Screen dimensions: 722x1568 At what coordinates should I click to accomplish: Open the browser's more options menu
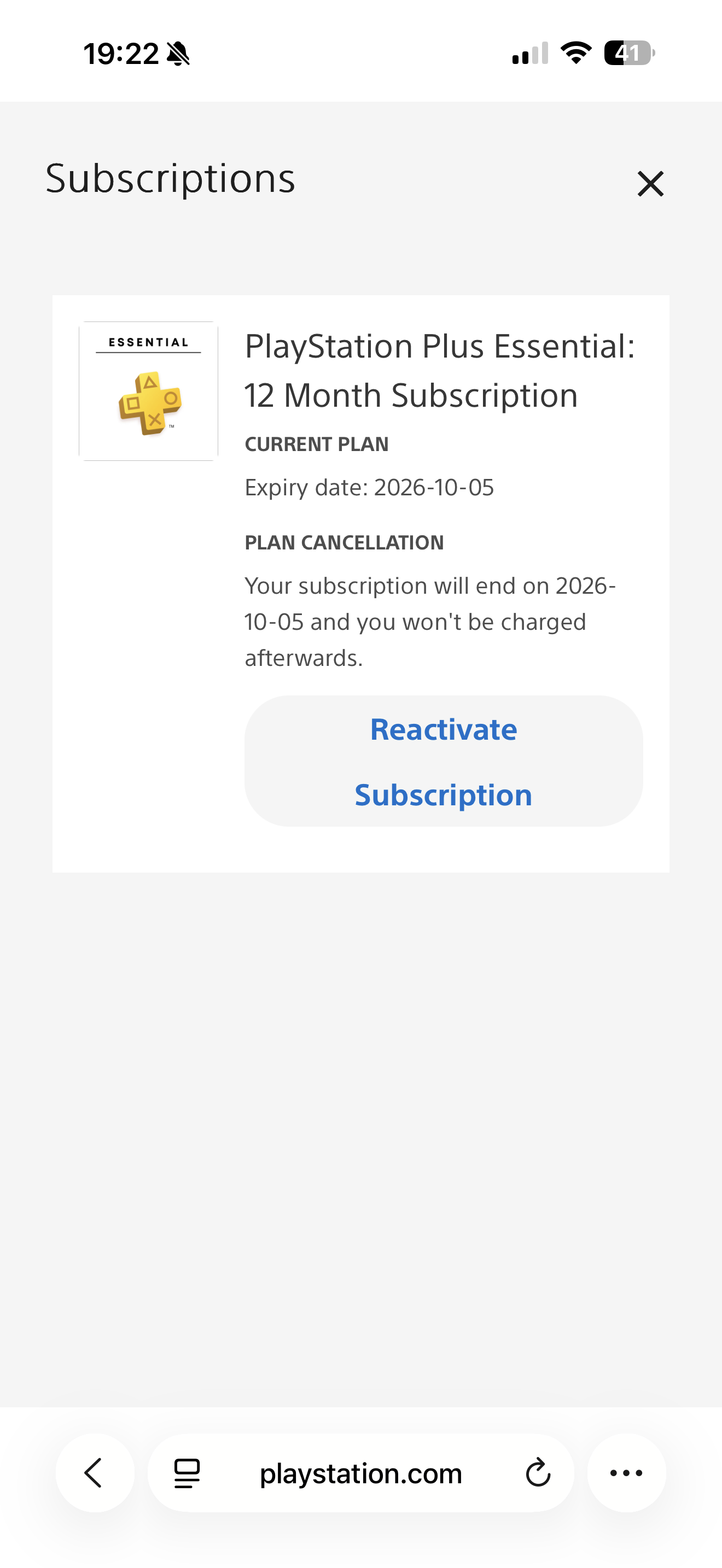pos(626,1473)
